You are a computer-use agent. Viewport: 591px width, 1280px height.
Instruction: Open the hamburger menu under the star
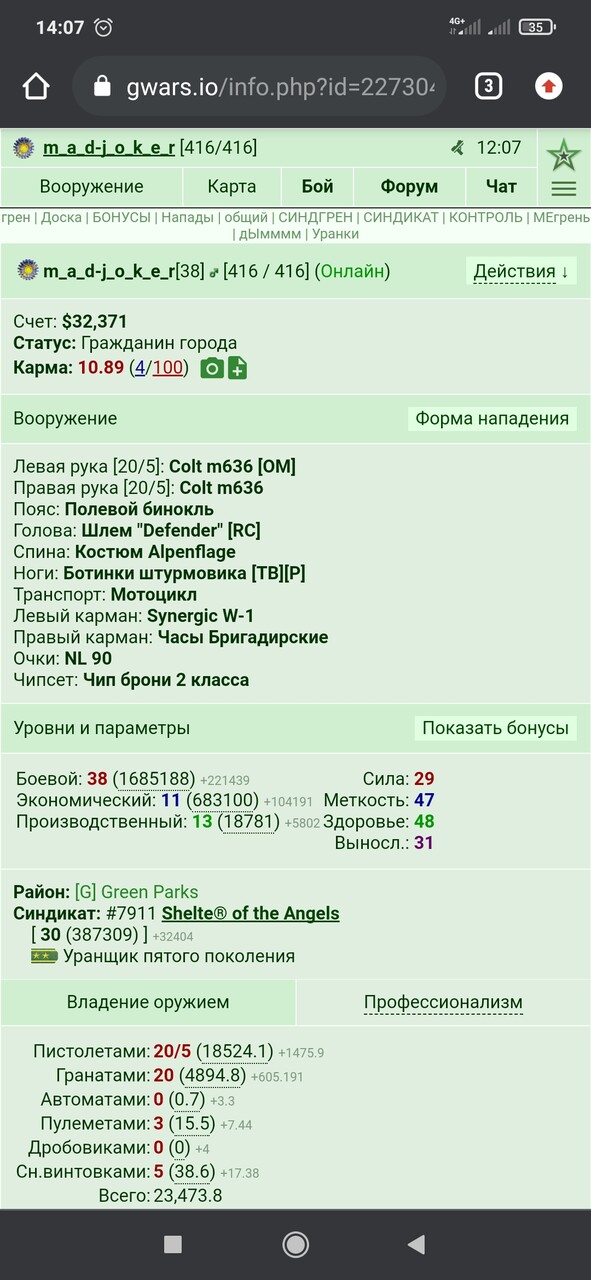click(564, 187)
